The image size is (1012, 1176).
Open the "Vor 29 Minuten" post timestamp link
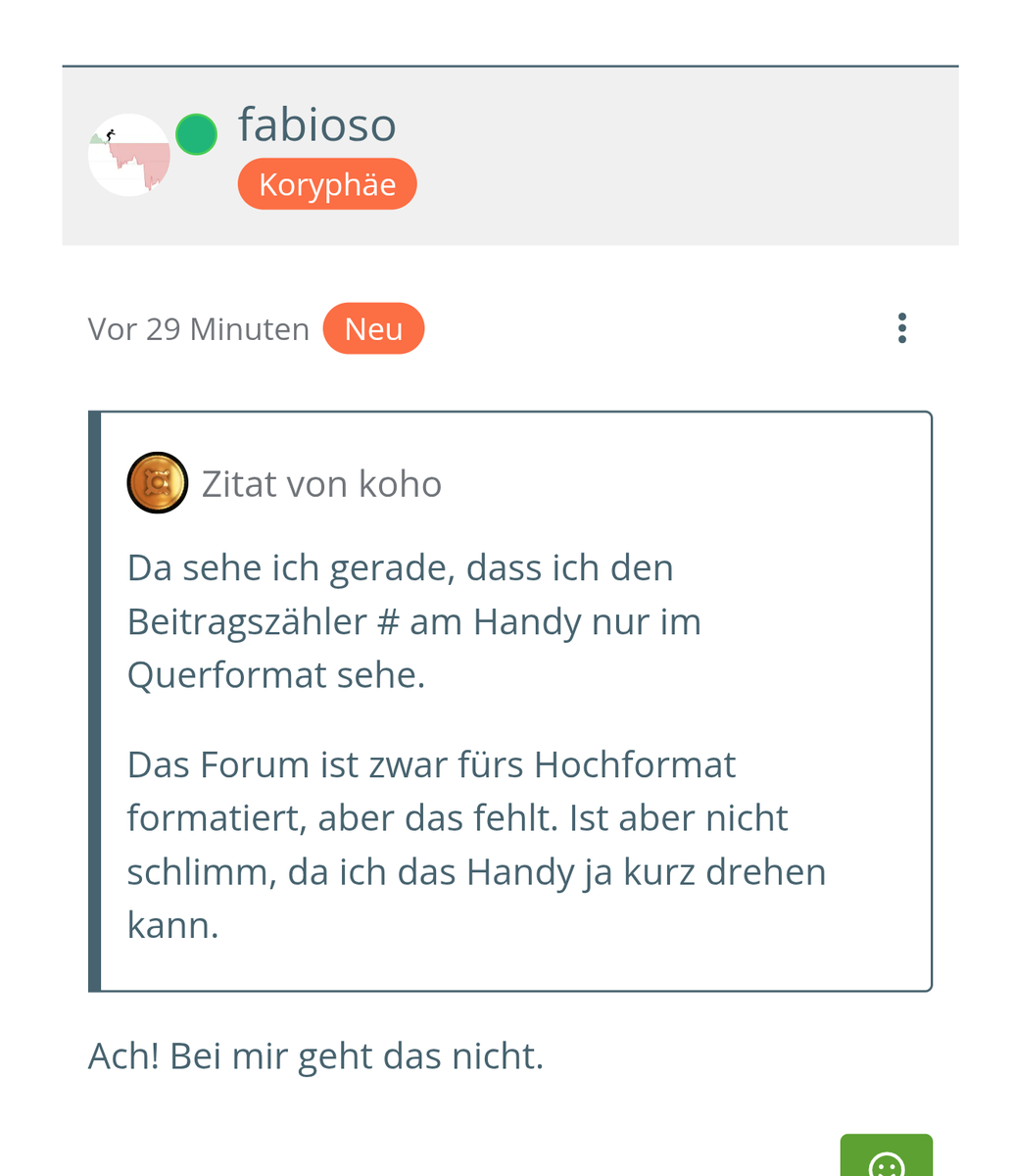click(x=199, y=329)
